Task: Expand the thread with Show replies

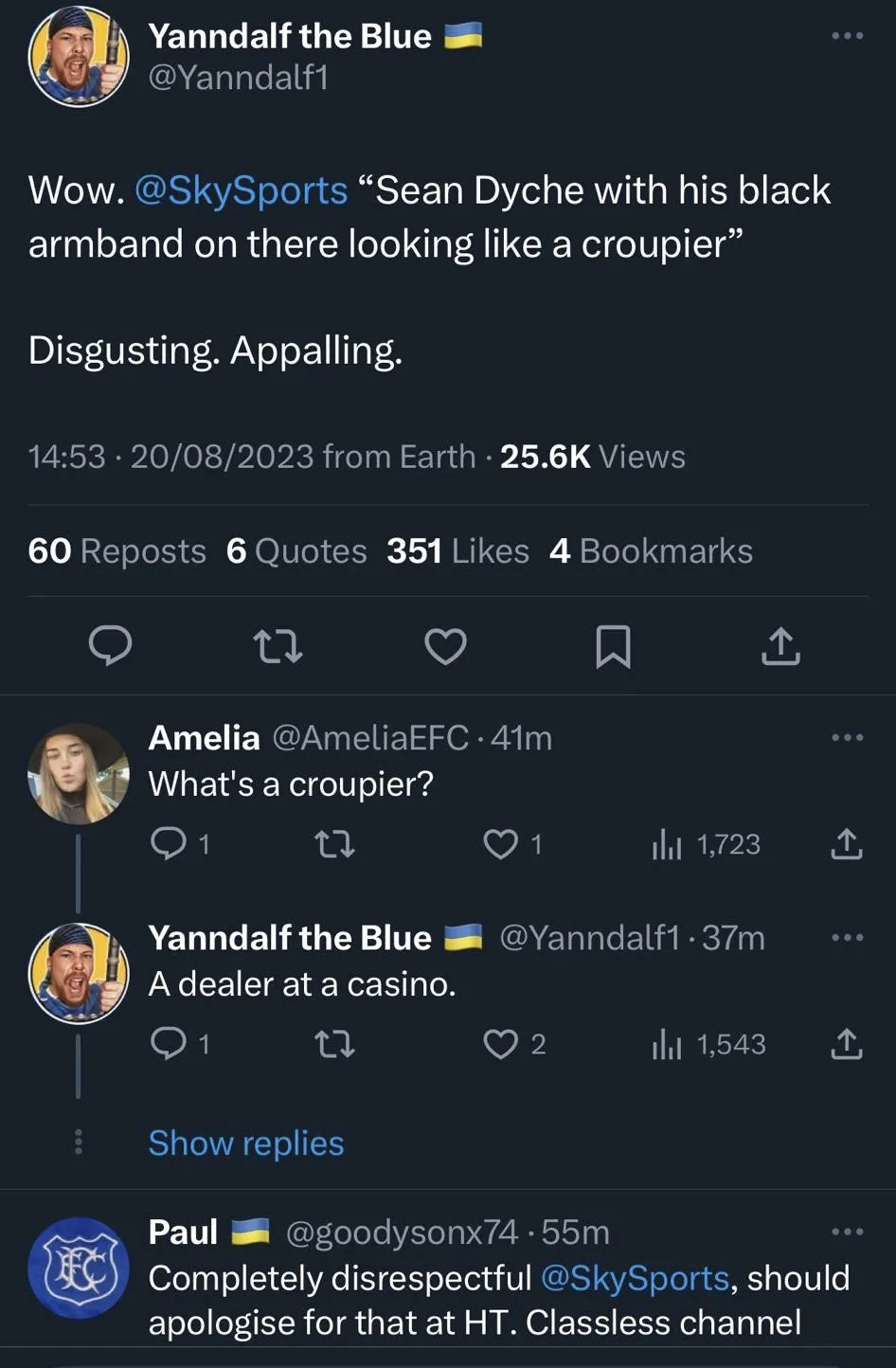Action: [246, 1143]
